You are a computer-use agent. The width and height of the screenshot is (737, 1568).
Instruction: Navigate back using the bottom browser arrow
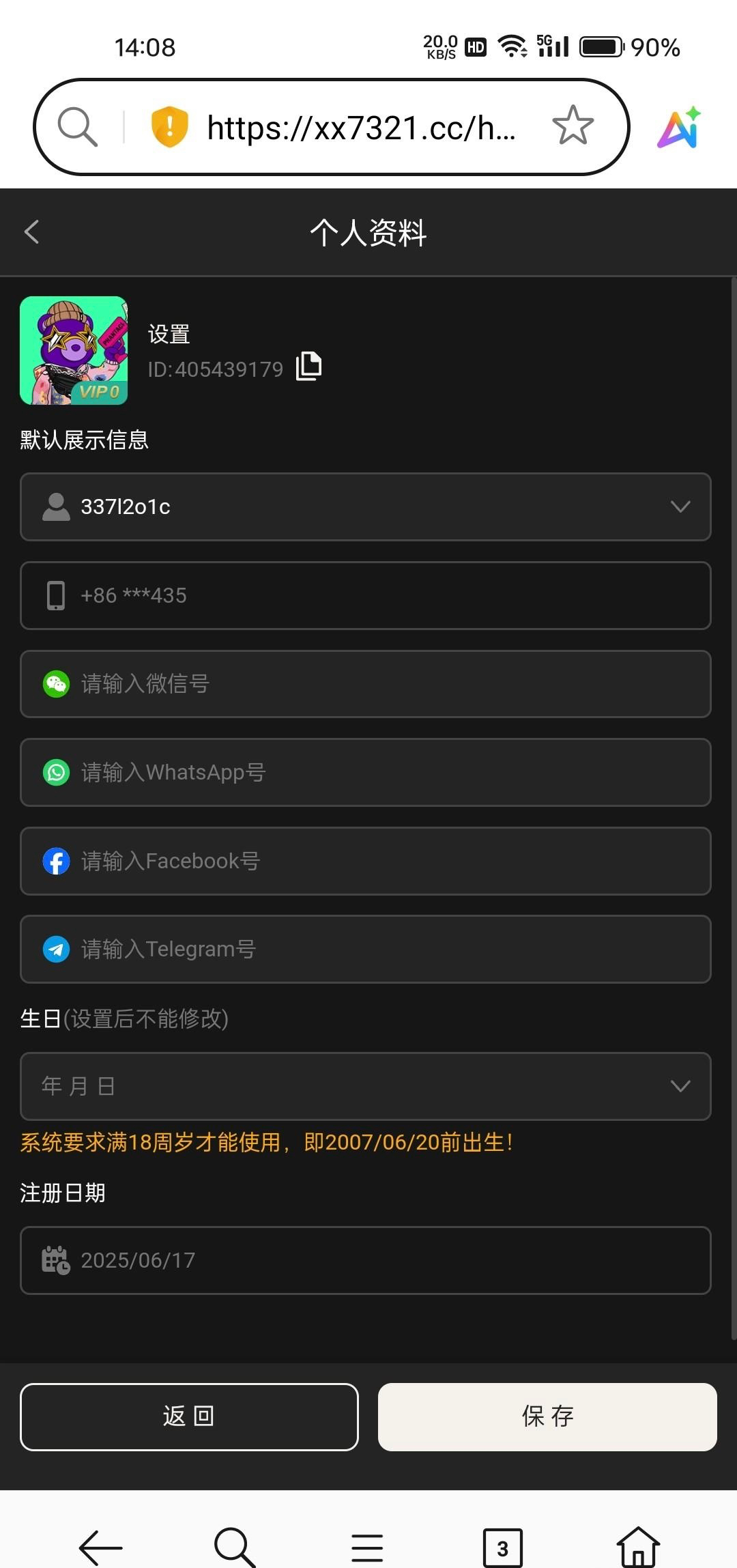[101, 1548]
